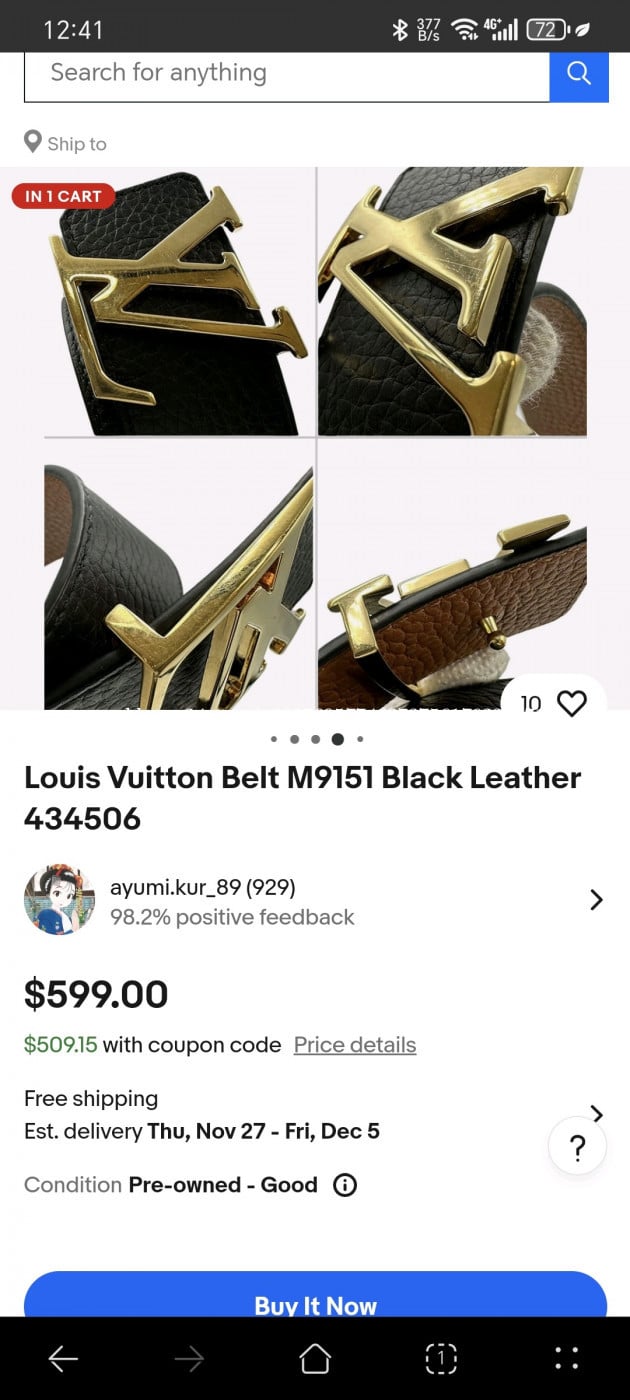Open the help question mark button
The width and height of the screenshot is (630, 1400).
click(x=577, y=1148)
